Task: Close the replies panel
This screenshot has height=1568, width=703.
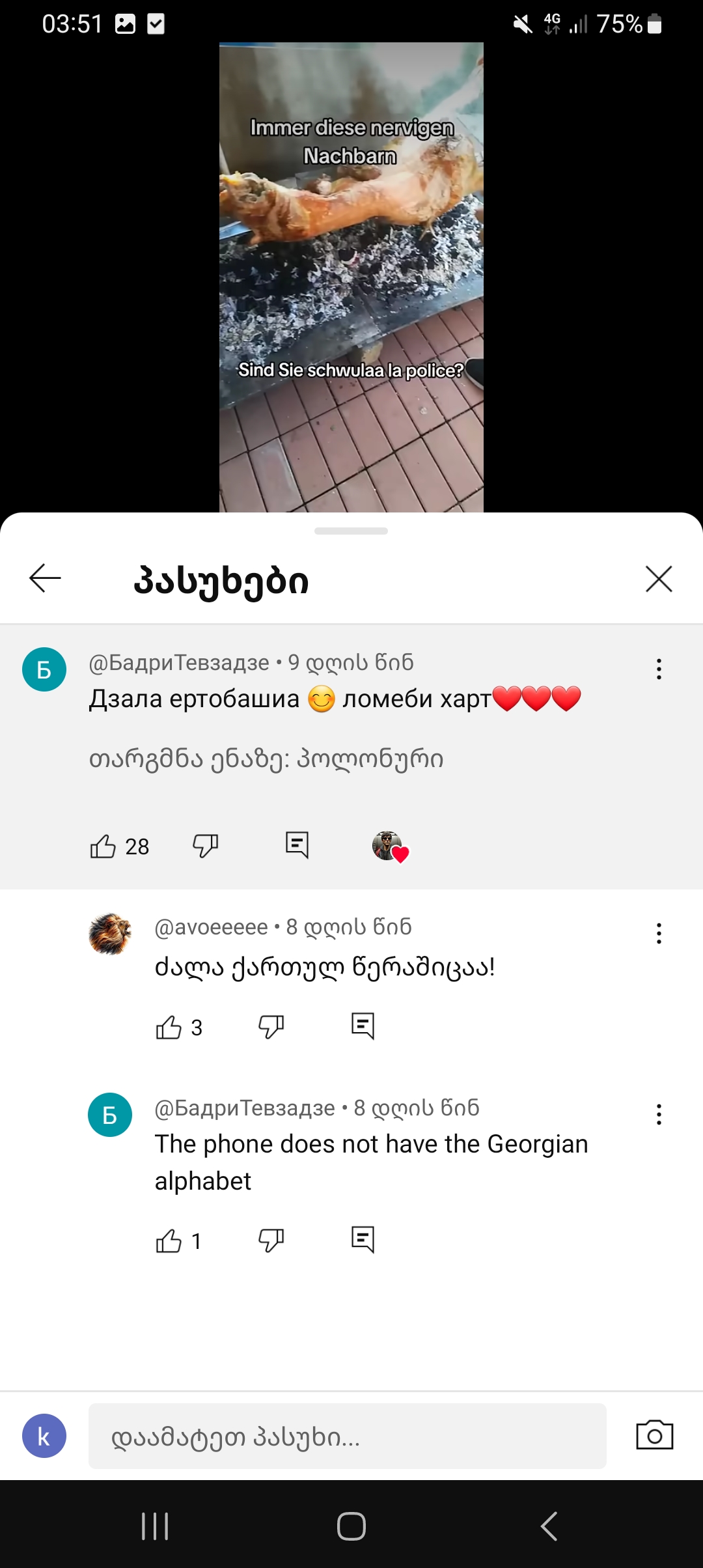Action: click(x=658, y=578)
